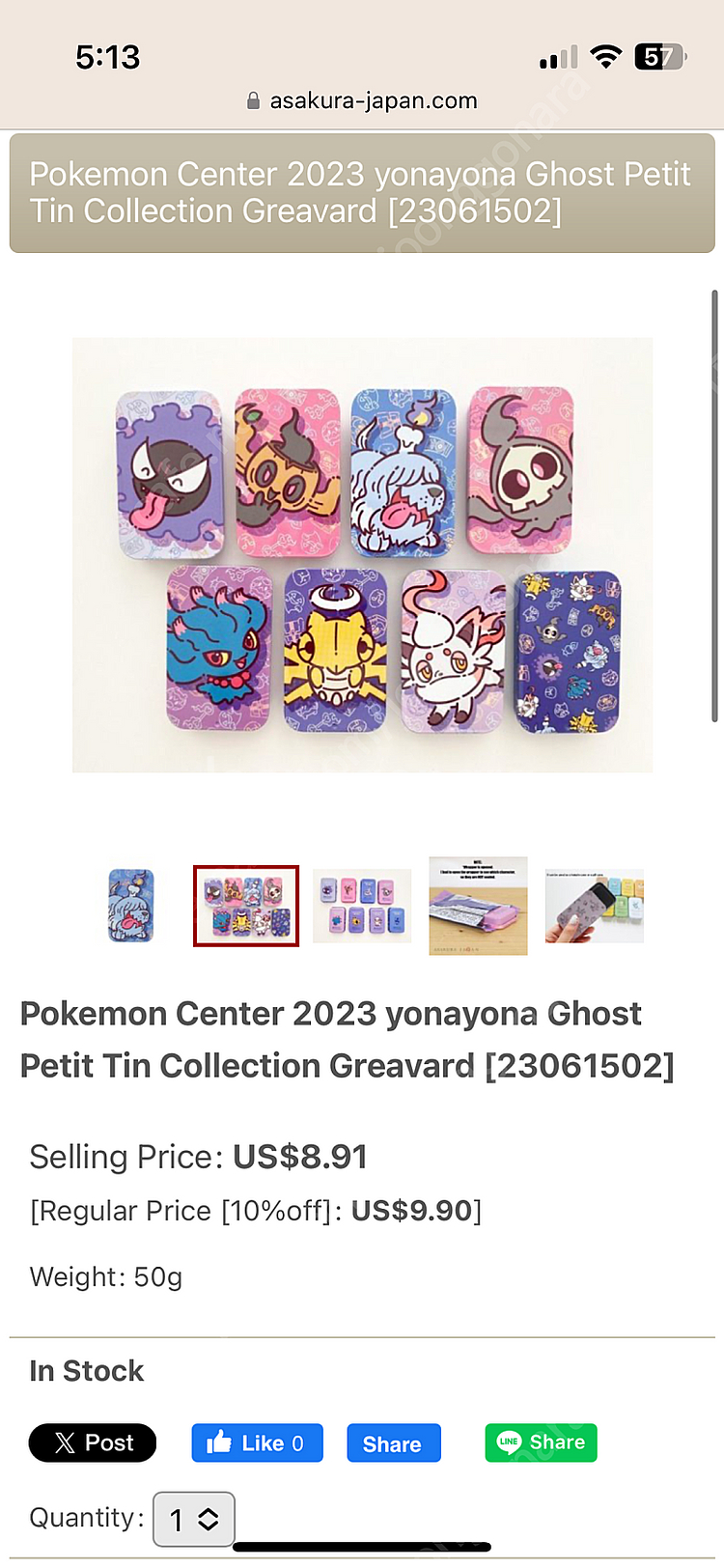This screenshot has width=724, height=1568.
Task: Share this product on LINE
Action: (x=541, y=1442)
